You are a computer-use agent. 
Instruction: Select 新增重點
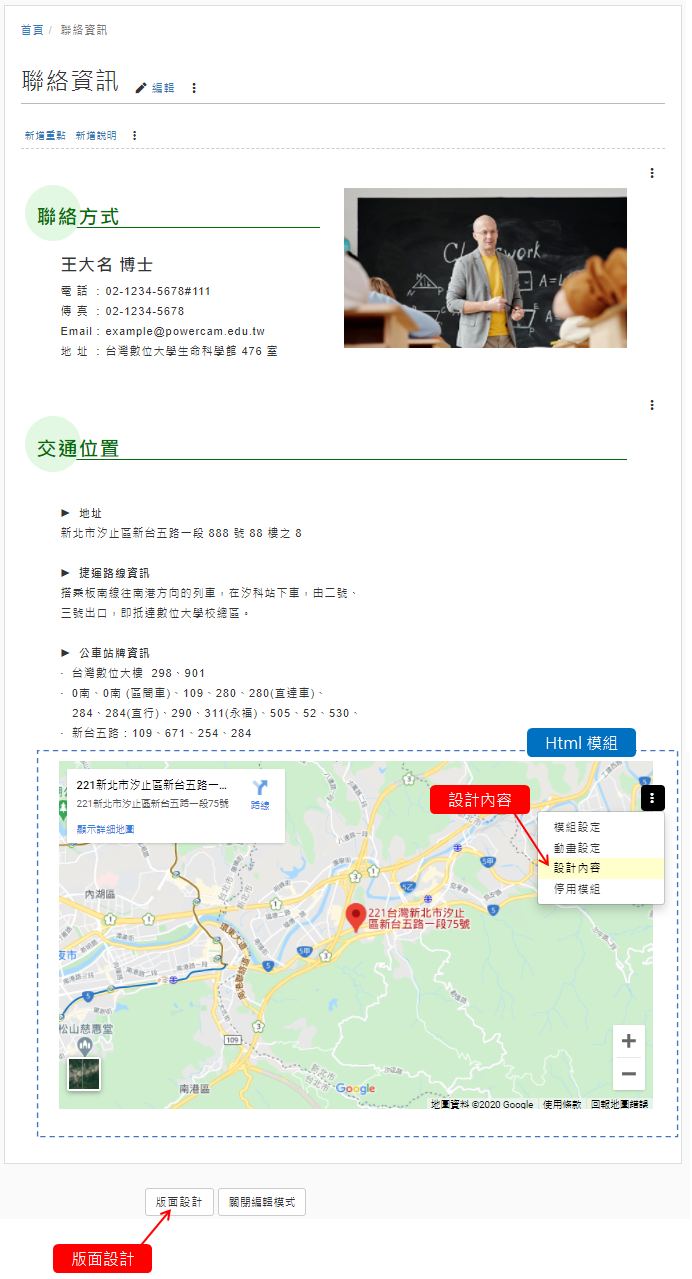[45, 135]
